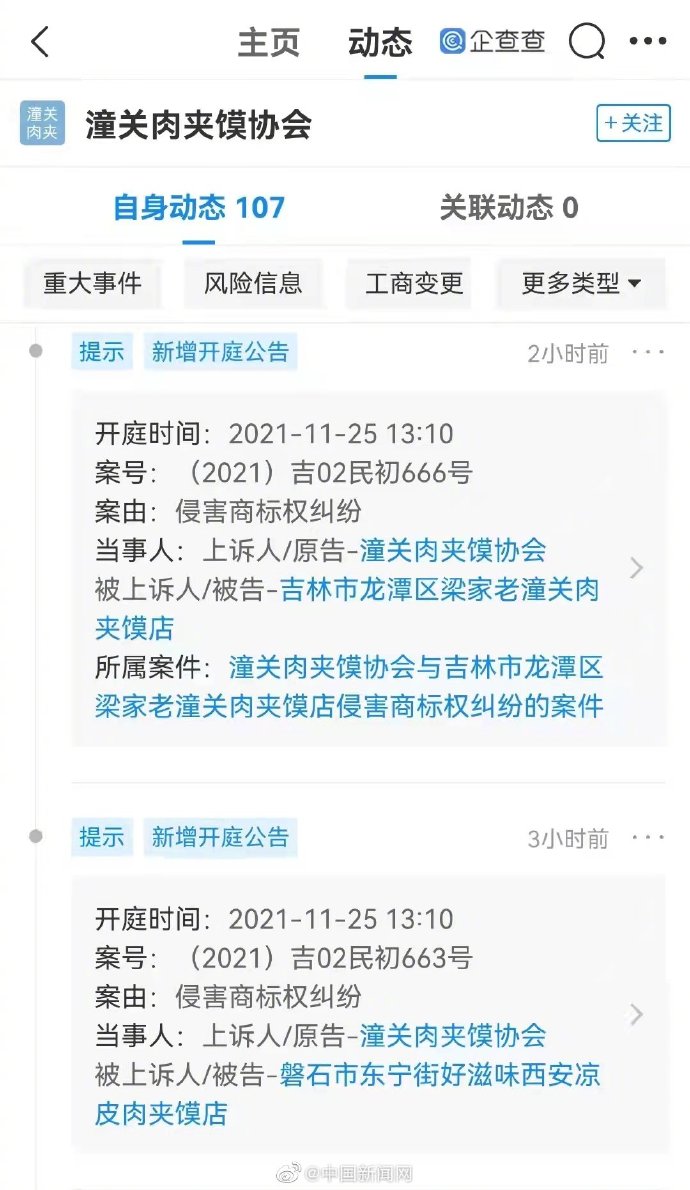The image size is (690, 1190).
Task: Switch to the 关联动态 0 tab
Action: pyautogui.click(x=509, y=207)
